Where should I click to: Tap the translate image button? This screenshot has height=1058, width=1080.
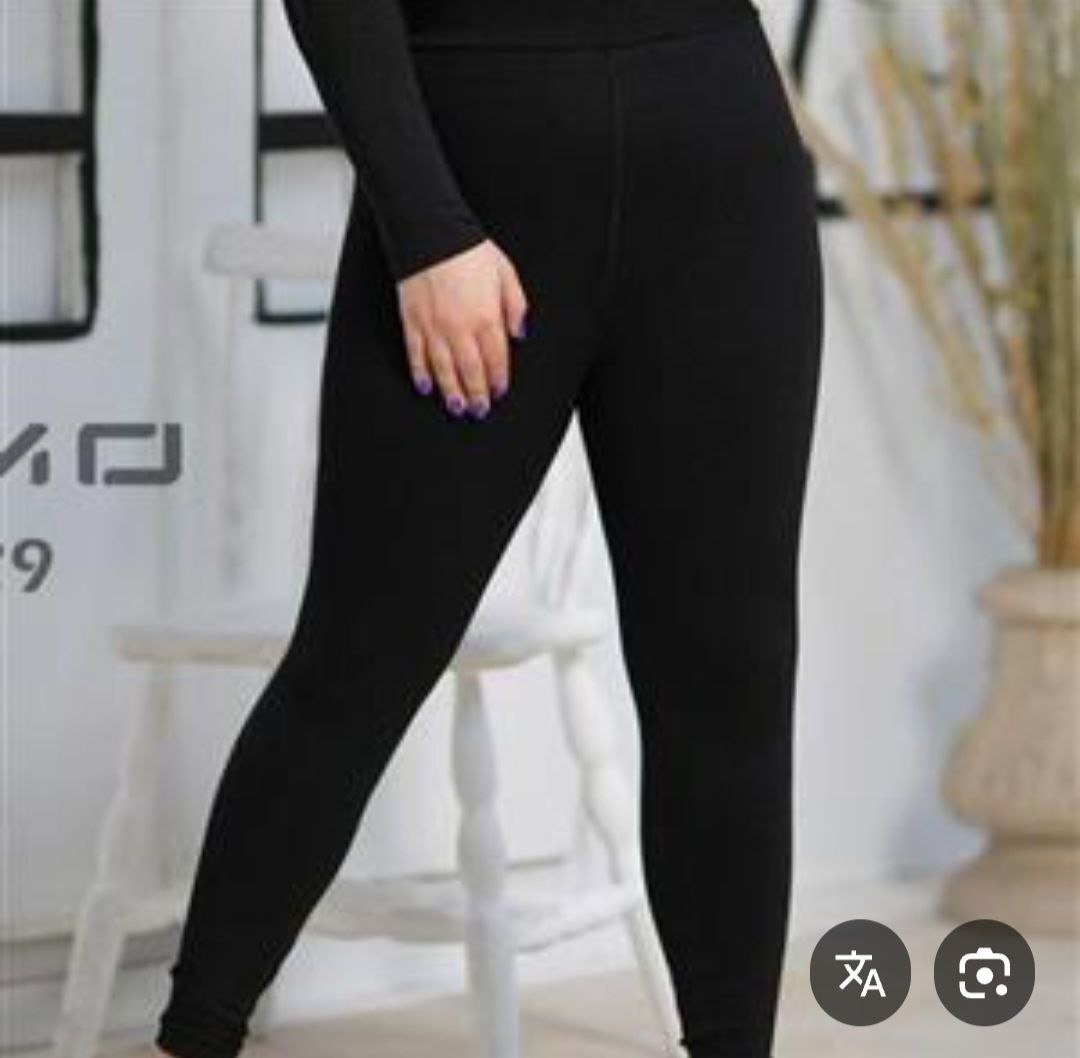pos(860,972)
